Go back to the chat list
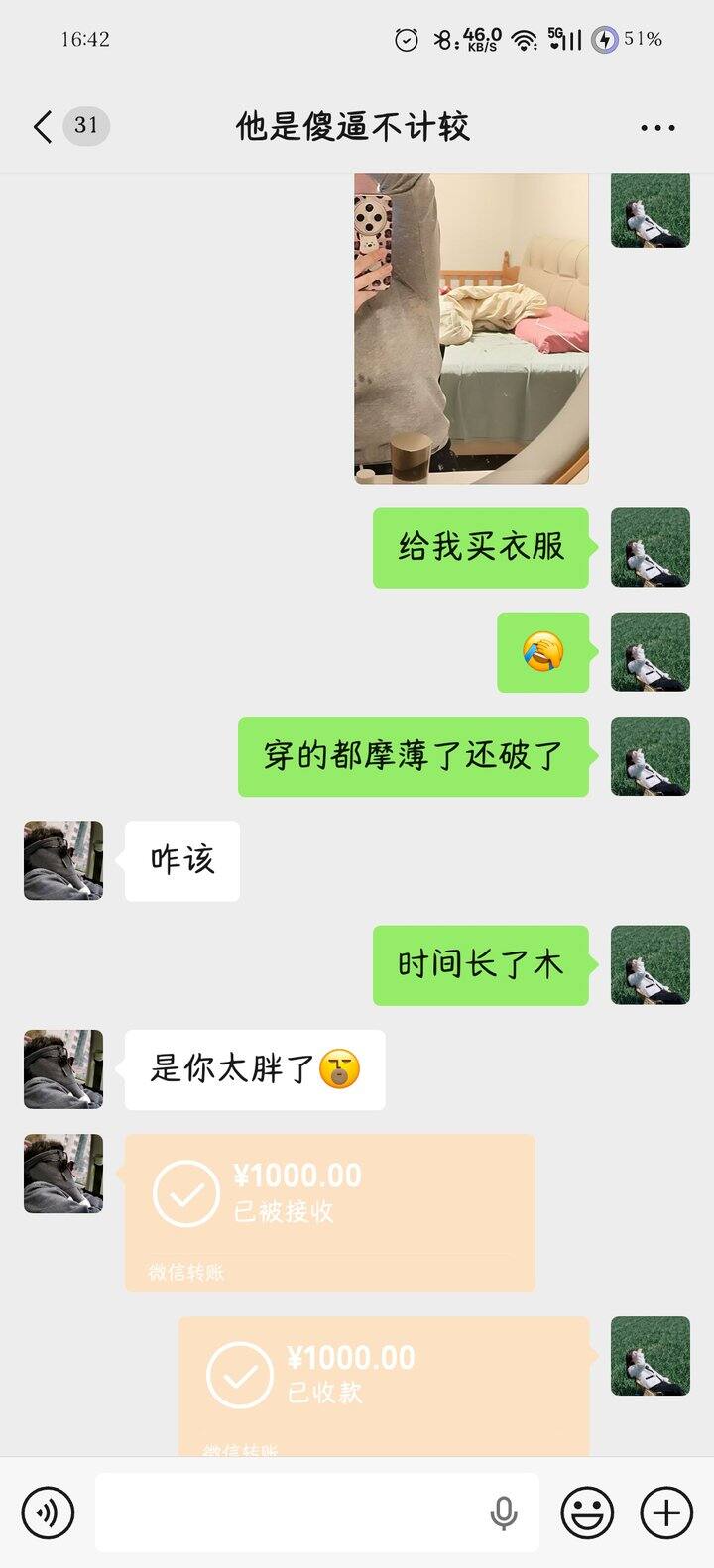The image size is (714, 1568). pyautogui.click(x=42, y=127)
